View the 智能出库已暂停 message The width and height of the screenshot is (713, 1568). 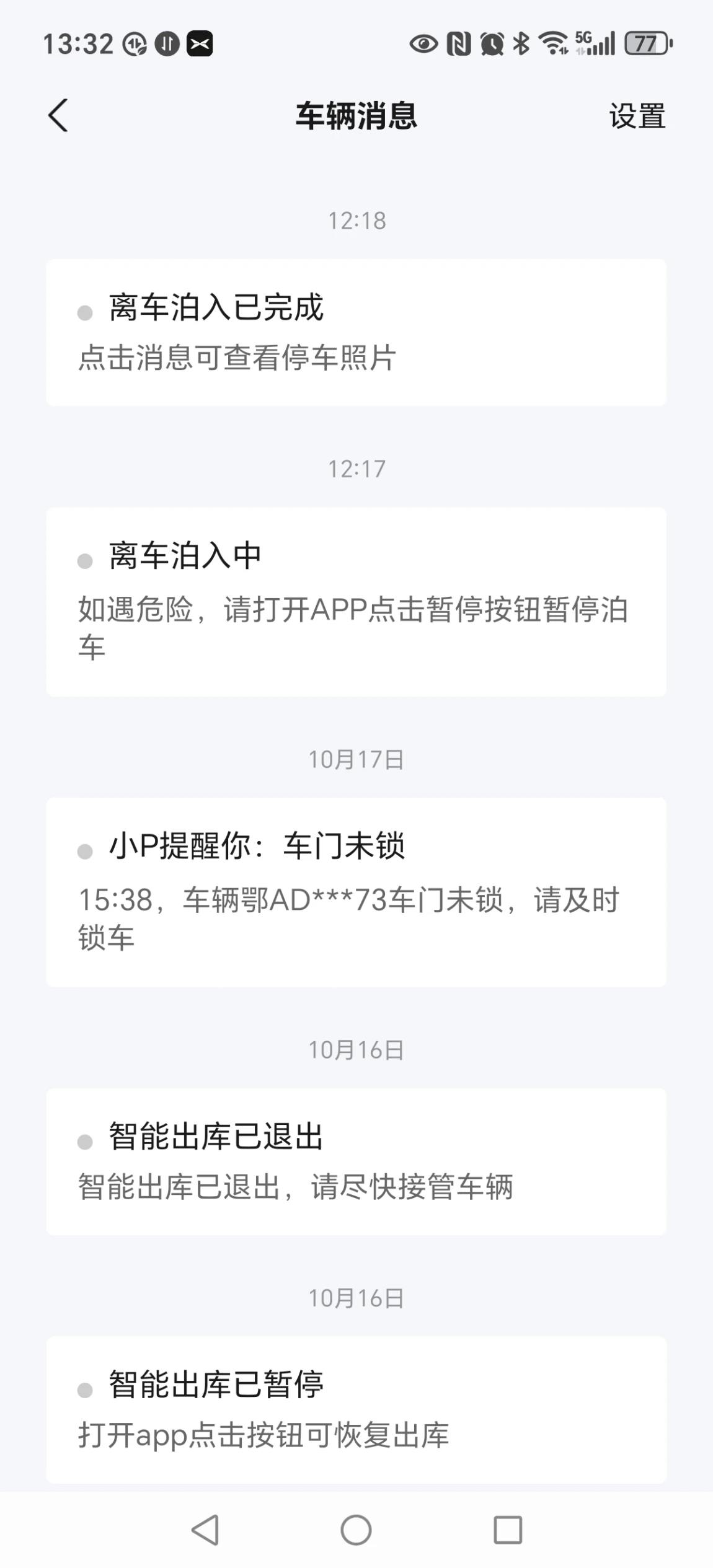[356, 1409]
